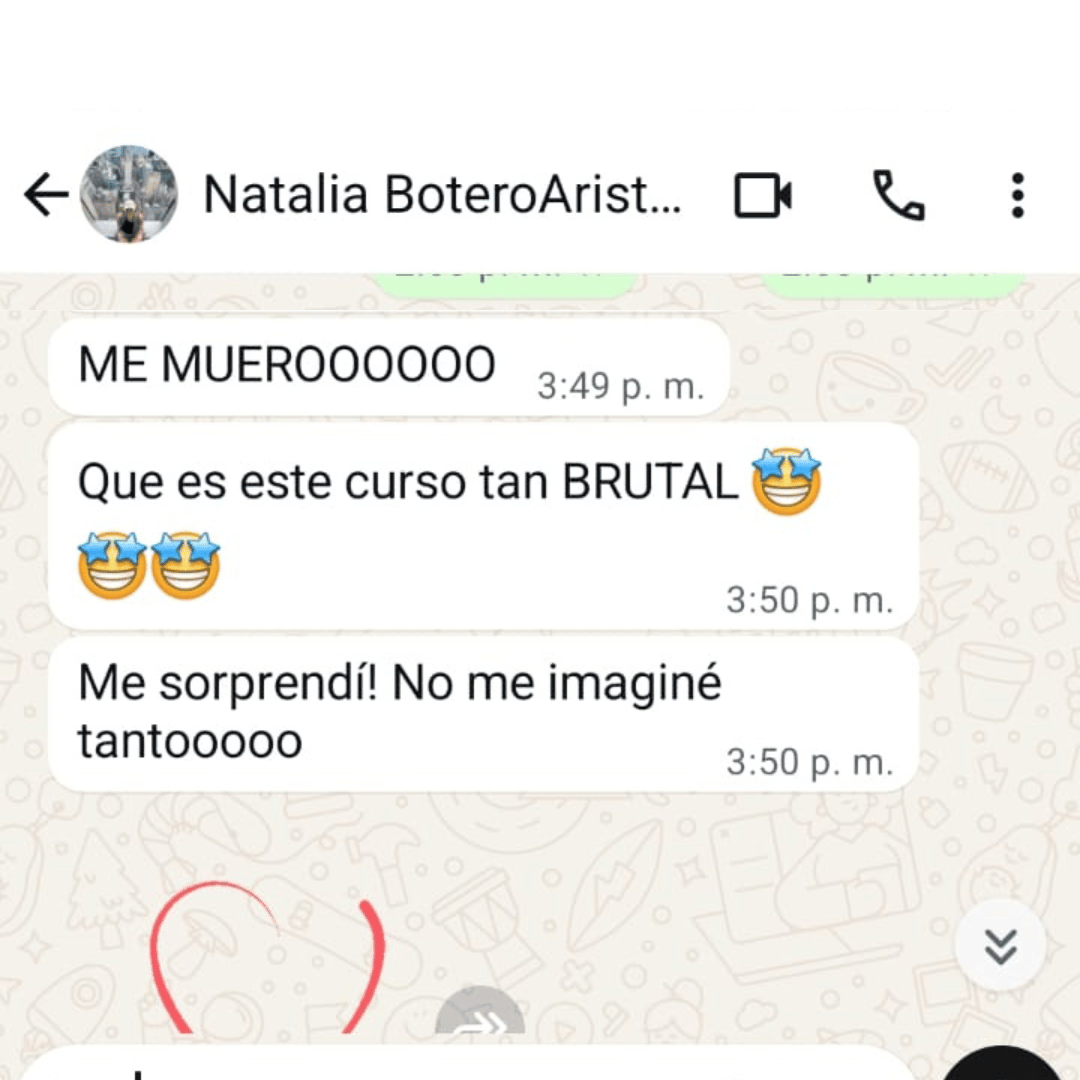Image resolution: width=1080 pixels, height=1080 pixels.
Task: Open the three-dot overflow menu
Action: [1017, 195]
